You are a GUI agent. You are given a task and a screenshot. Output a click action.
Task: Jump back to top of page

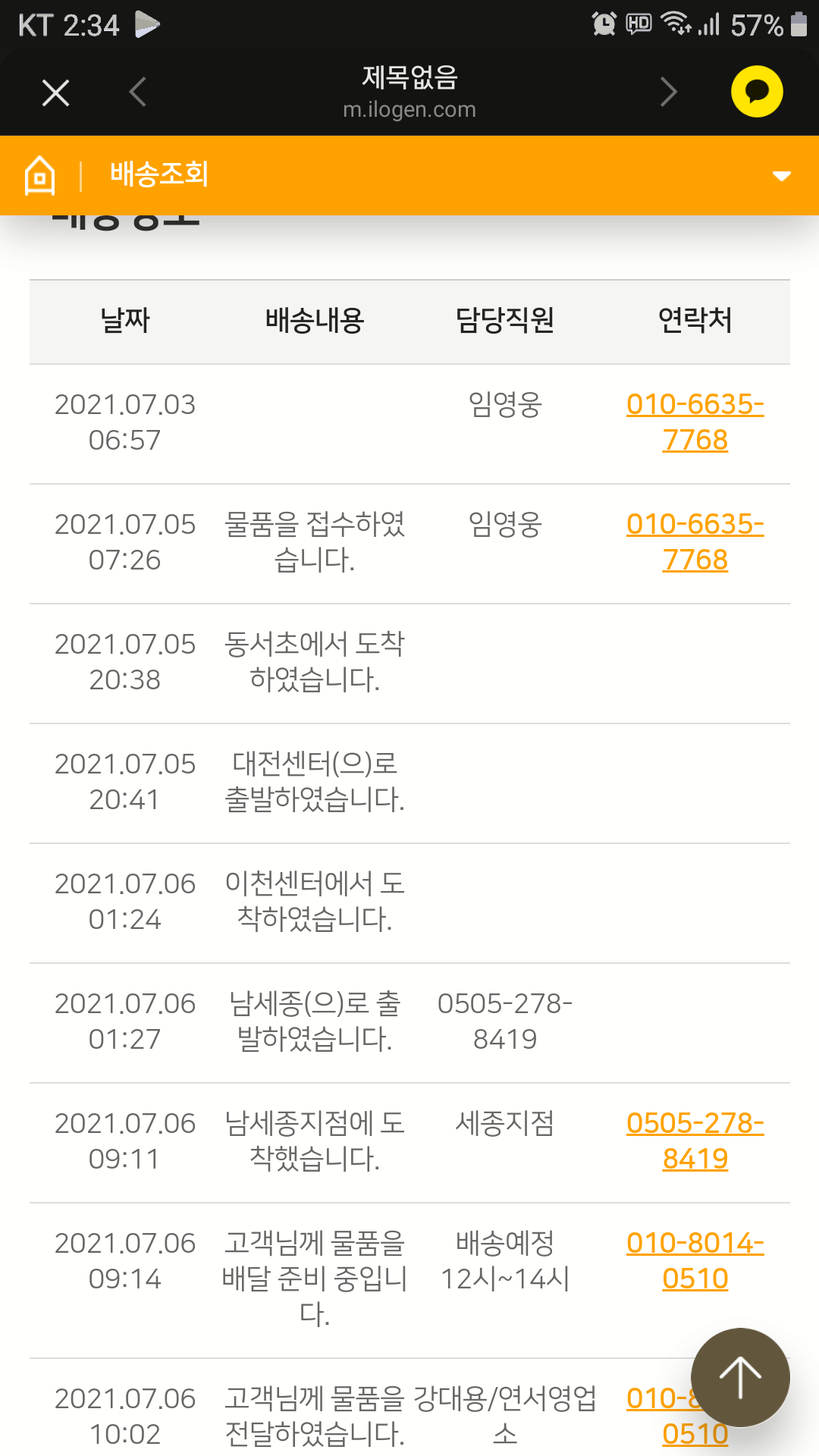click(739, 1378)
